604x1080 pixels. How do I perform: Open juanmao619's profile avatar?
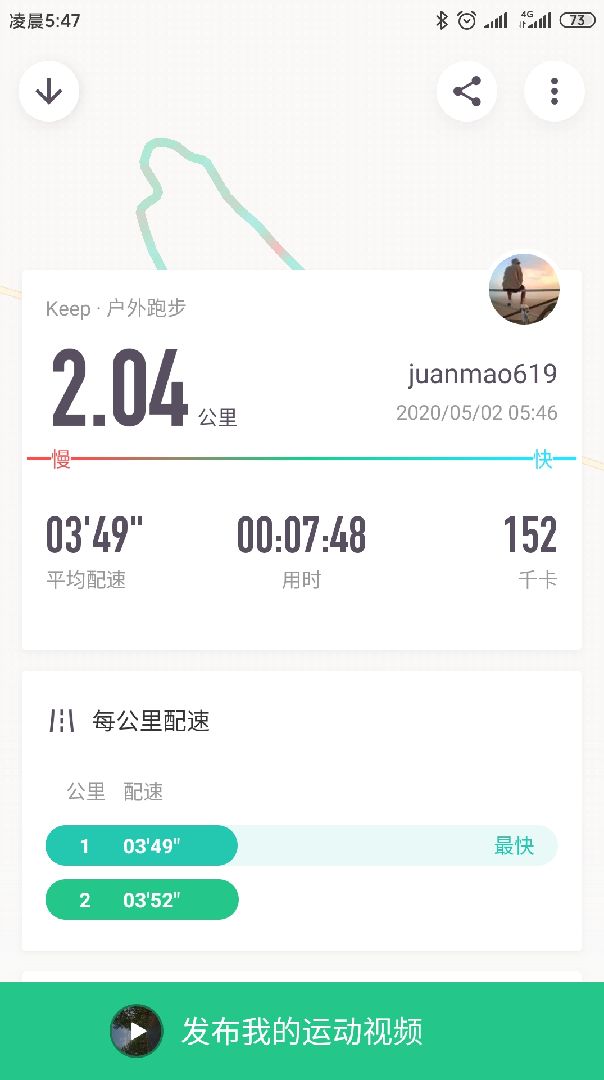524,289
